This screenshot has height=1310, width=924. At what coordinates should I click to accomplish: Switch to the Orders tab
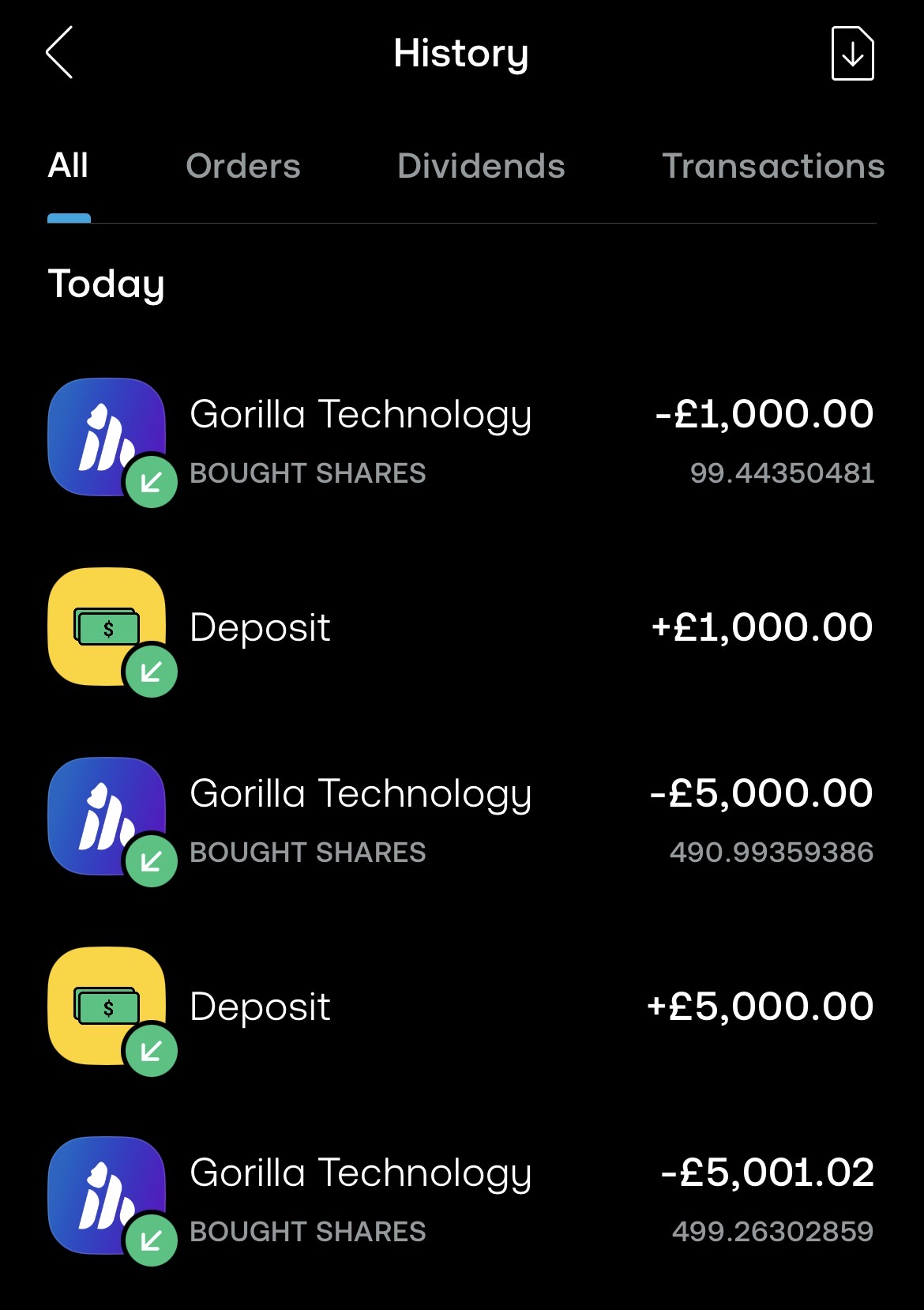[x=242, y=166]
